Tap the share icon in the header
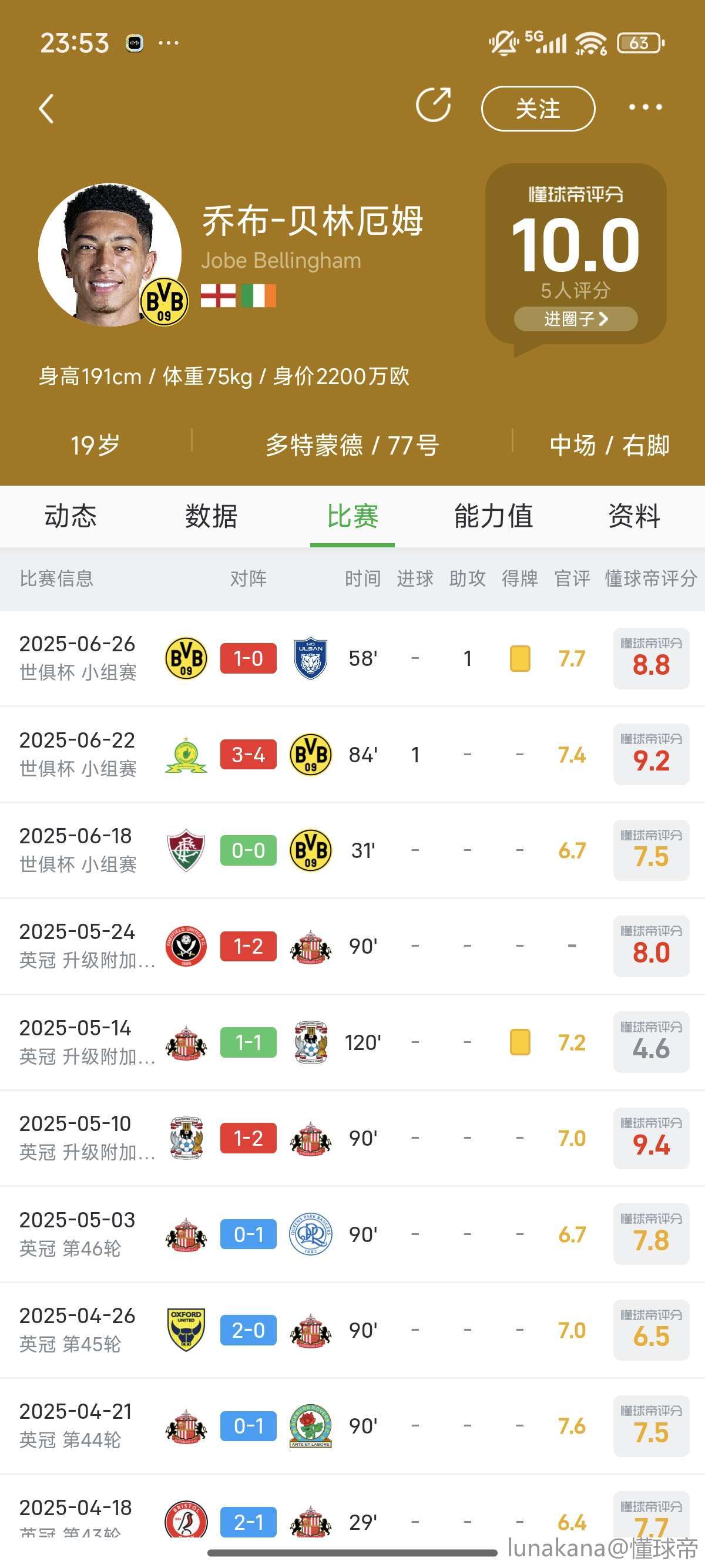Viewport: 705px width, 1568px height. point(434,105)
